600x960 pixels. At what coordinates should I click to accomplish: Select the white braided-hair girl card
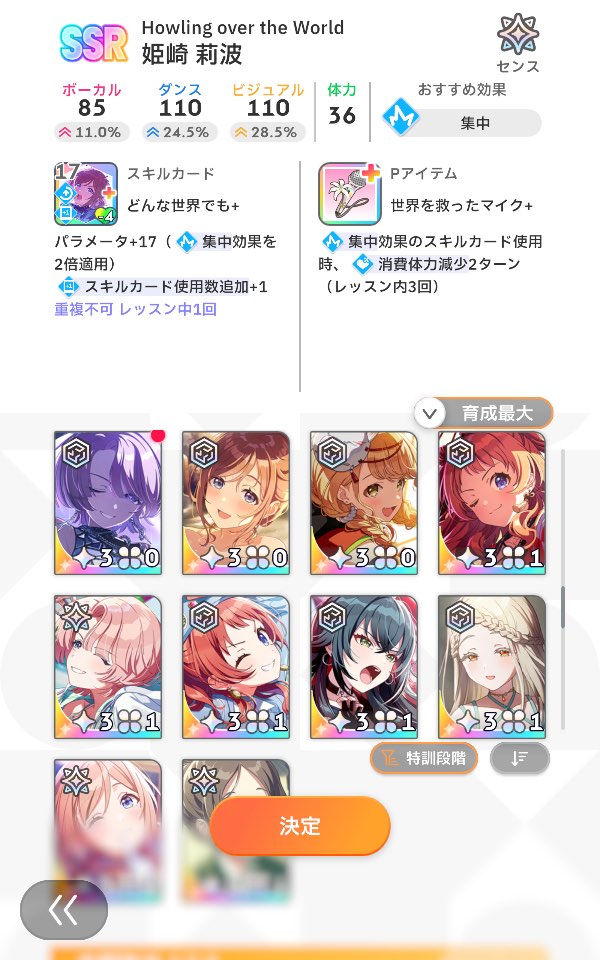pos(492,666)
